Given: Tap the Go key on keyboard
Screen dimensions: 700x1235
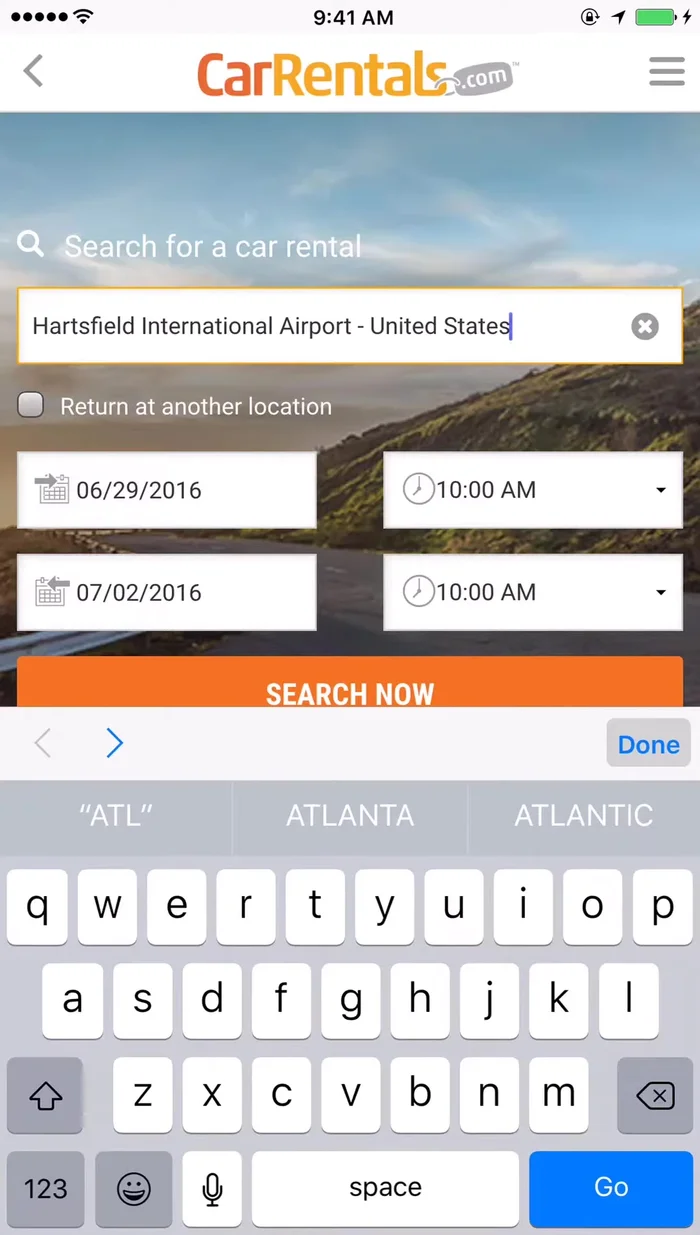Looking at the screenshot, I should point(610,1187).
